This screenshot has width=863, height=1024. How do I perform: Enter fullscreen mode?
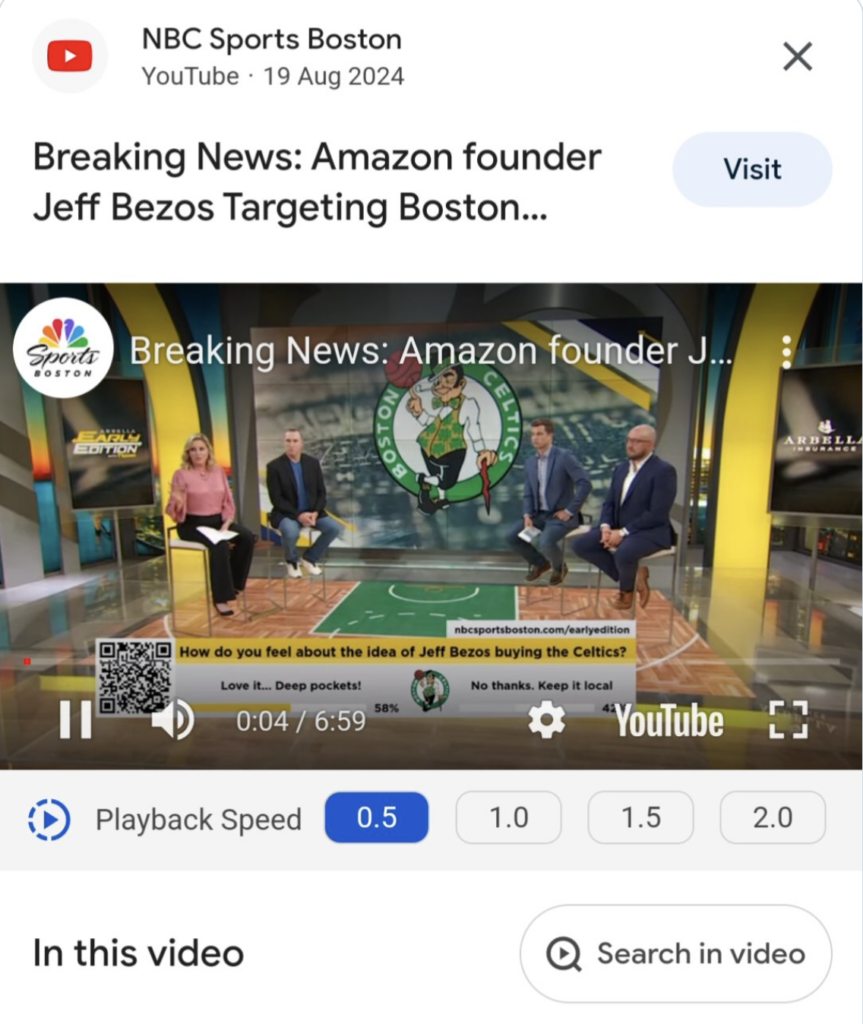click(x=788, y=719)
